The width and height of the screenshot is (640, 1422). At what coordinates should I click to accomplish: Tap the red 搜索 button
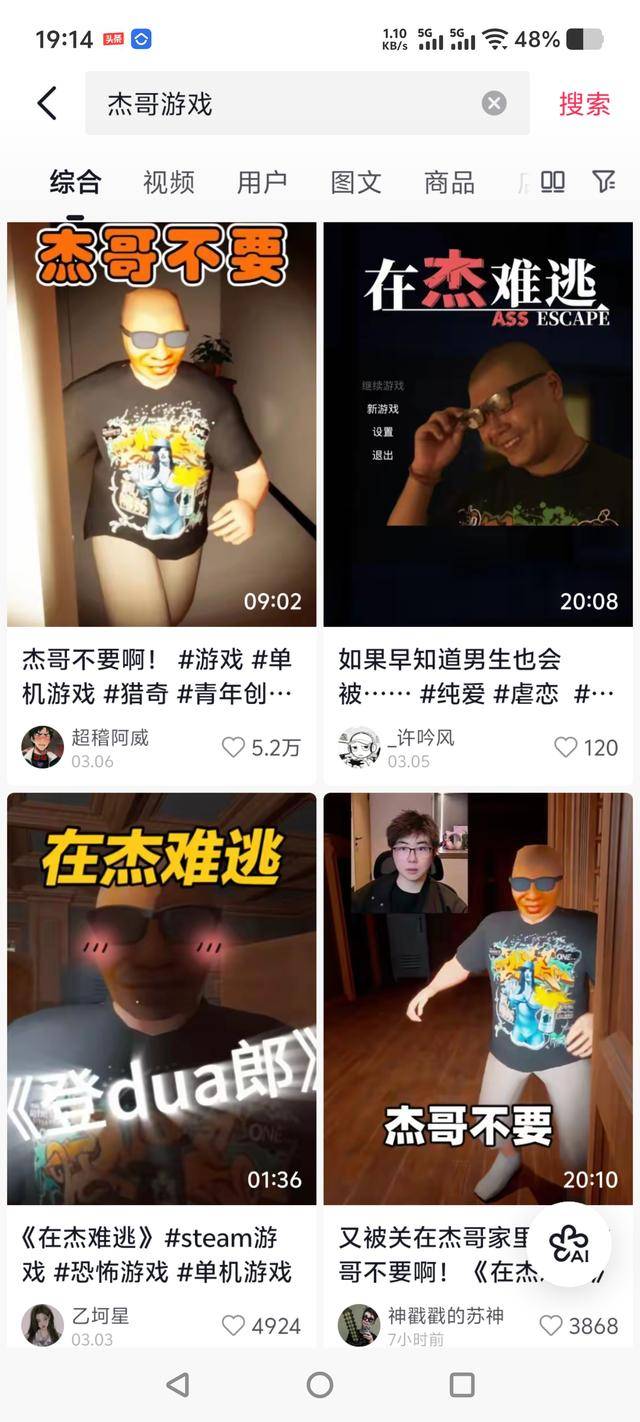click(x=584, y=103)
